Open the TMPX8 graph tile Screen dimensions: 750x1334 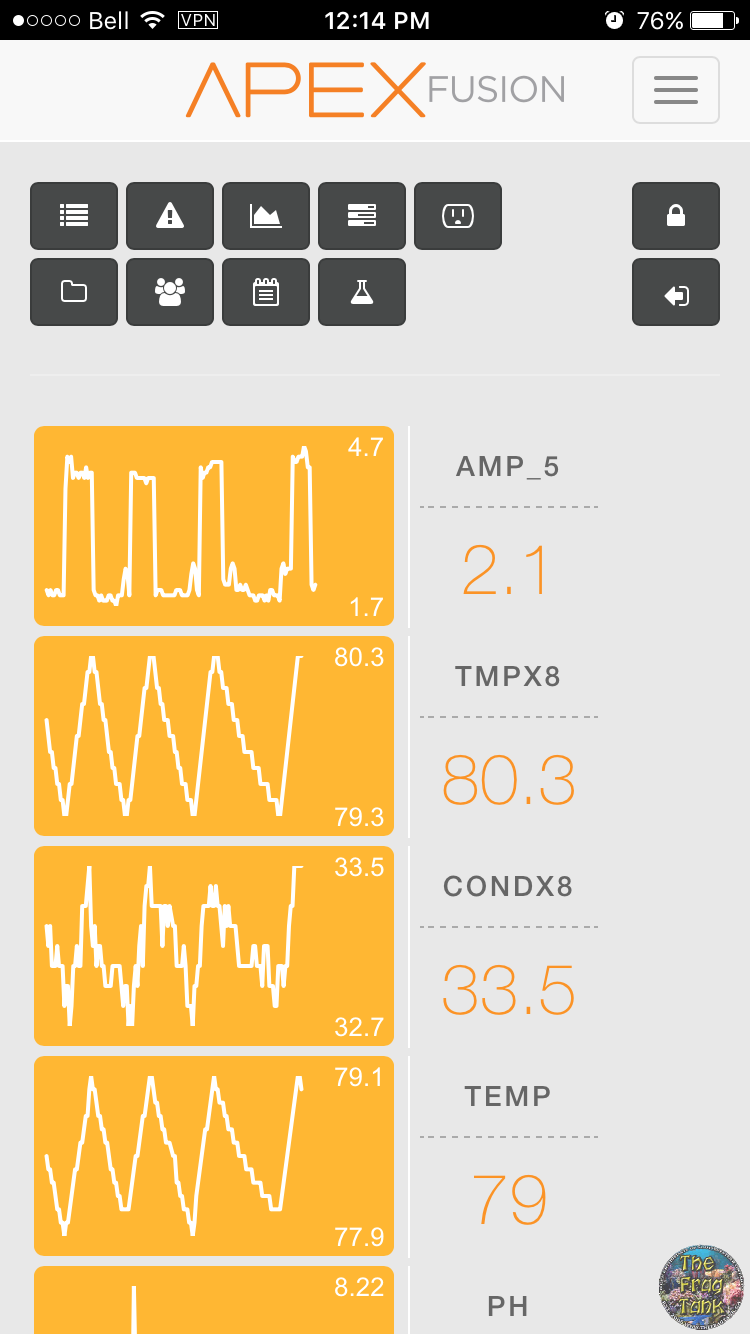coord(214,736)
